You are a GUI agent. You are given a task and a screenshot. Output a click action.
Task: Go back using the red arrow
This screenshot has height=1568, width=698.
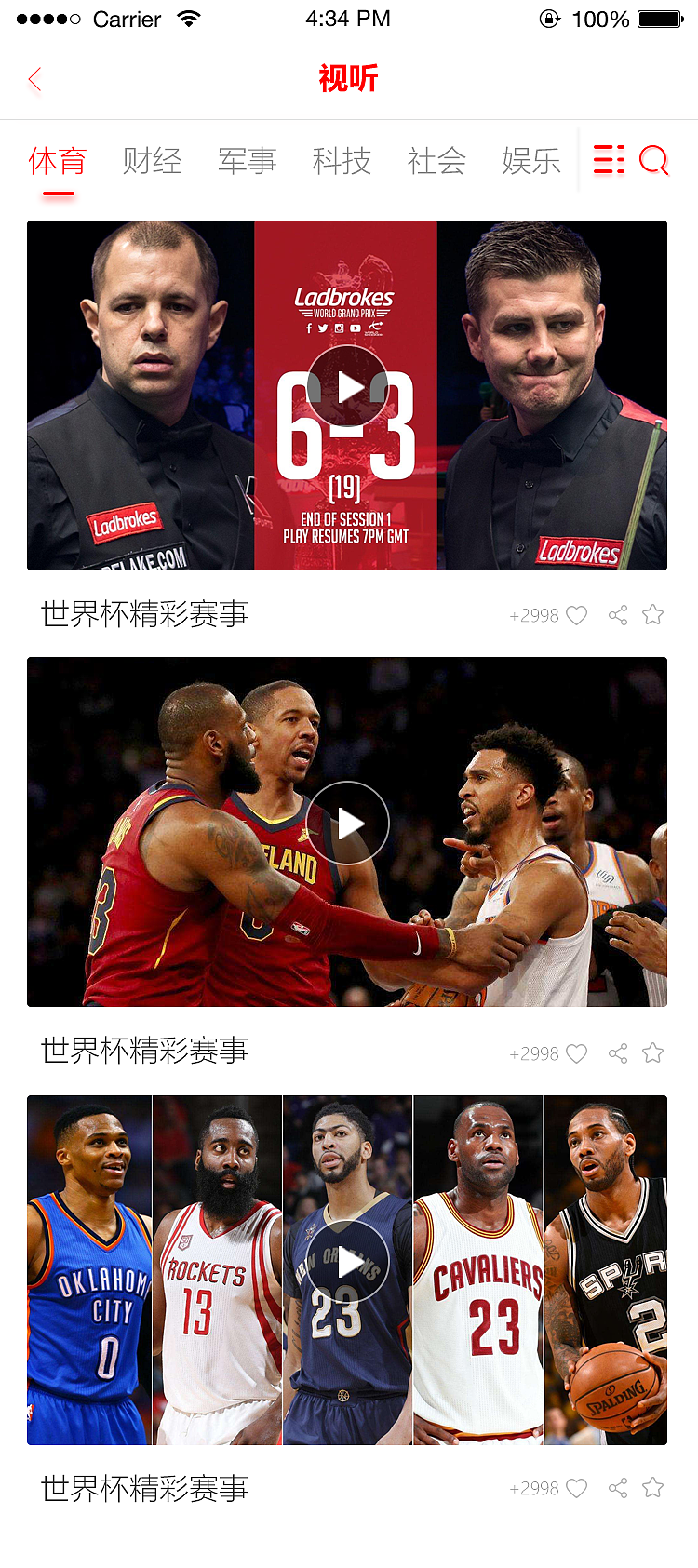coord(35,79)
